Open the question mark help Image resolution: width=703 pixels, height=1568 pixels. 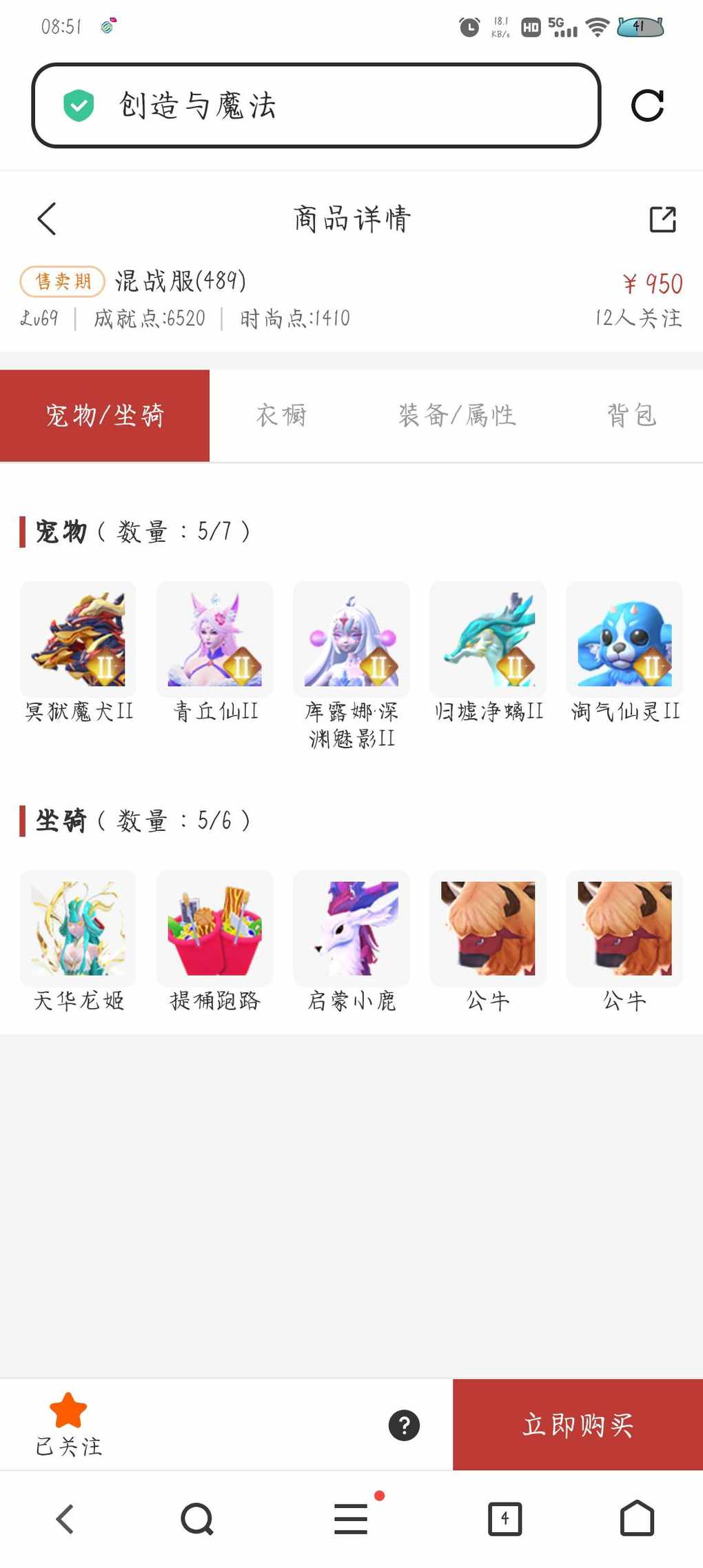[404, 1425]
